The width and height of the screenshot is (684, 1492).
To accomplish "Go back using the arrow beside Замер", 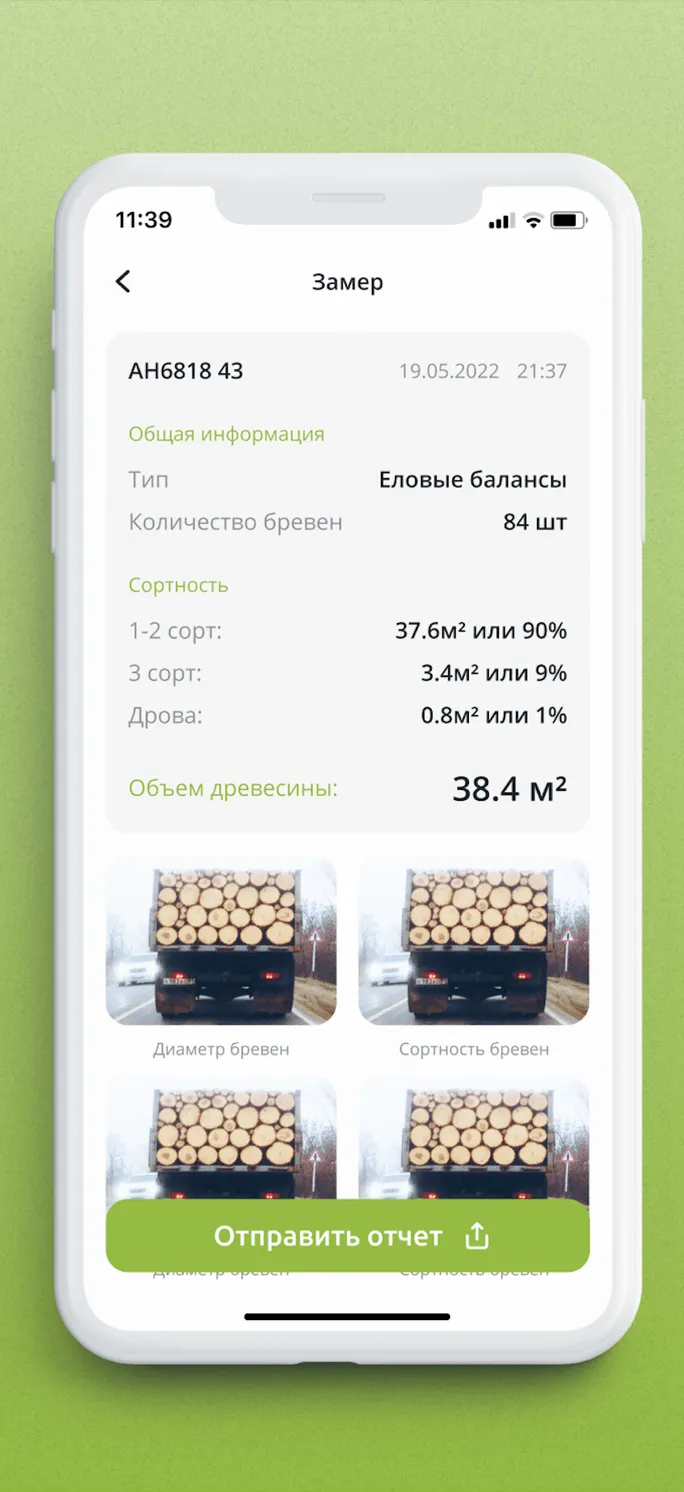I will (123, 282).
